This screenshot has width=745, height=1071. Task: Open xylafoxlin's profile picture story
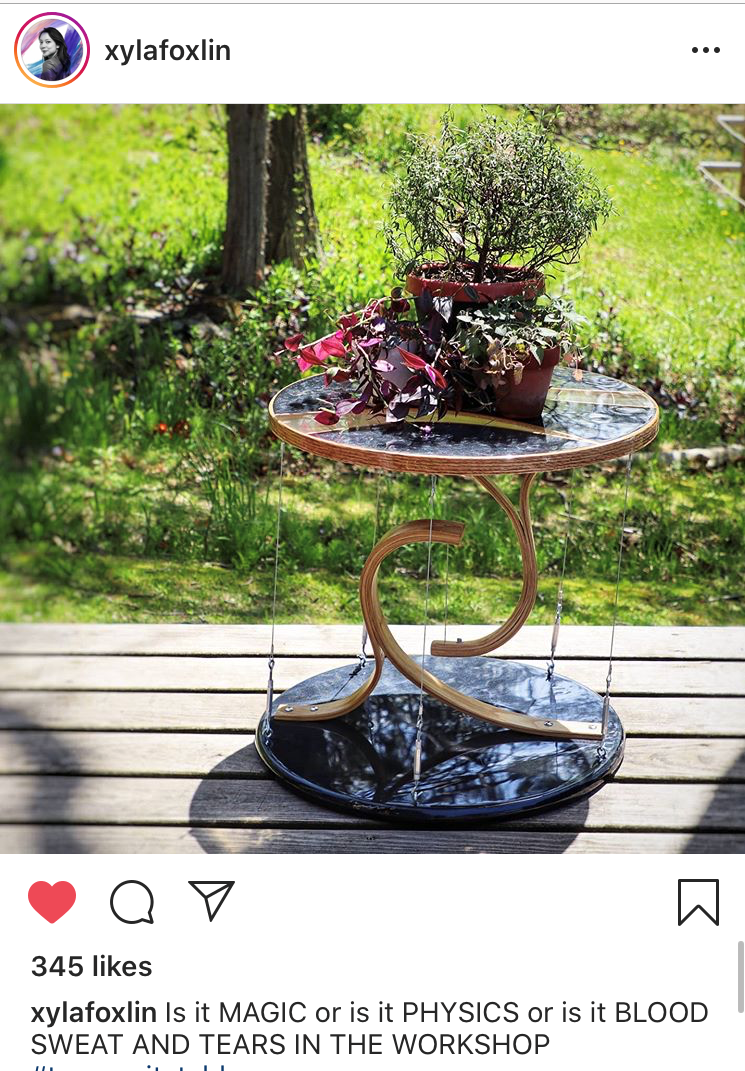click(52, 50)
